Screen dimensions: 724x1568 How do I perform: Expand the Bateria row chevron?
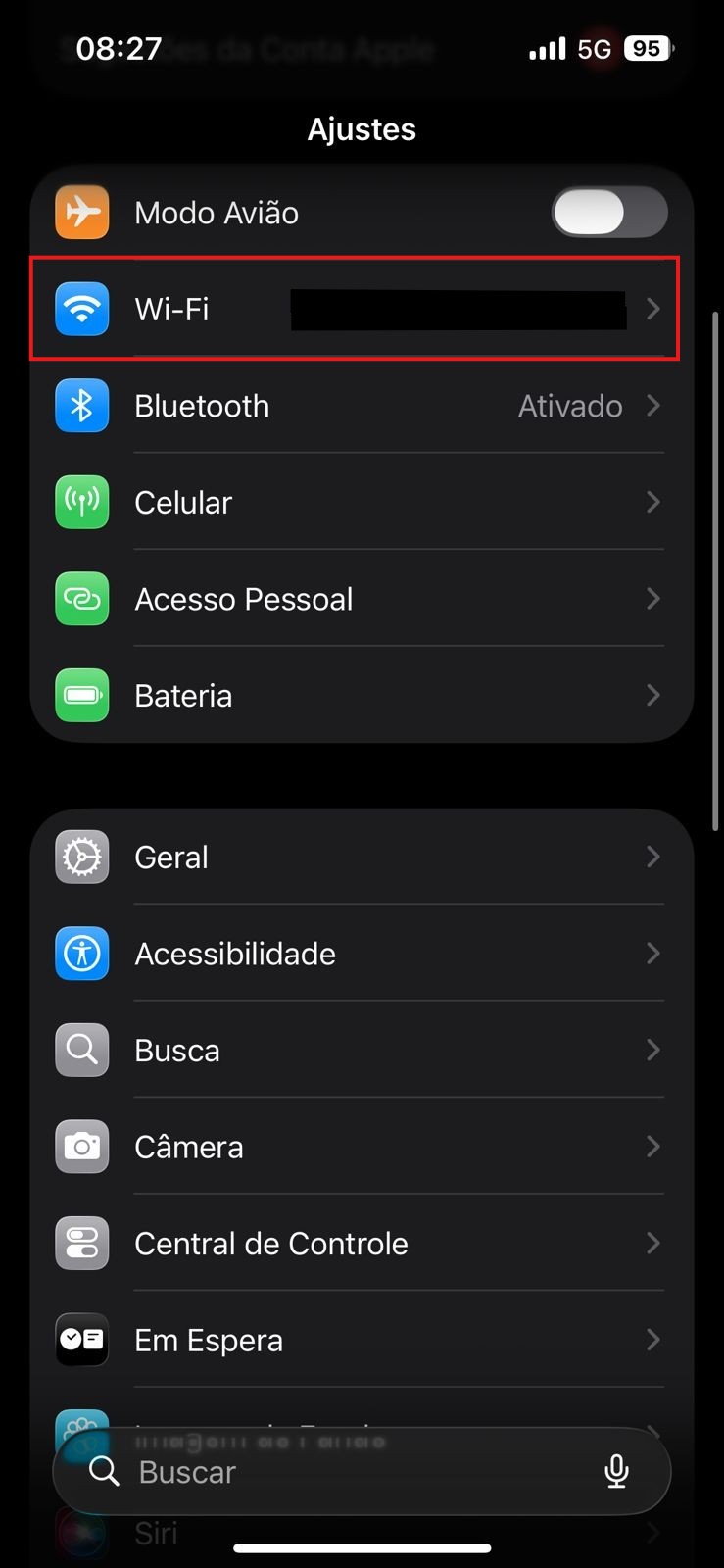pyautogui.click(x=653, y=695)
